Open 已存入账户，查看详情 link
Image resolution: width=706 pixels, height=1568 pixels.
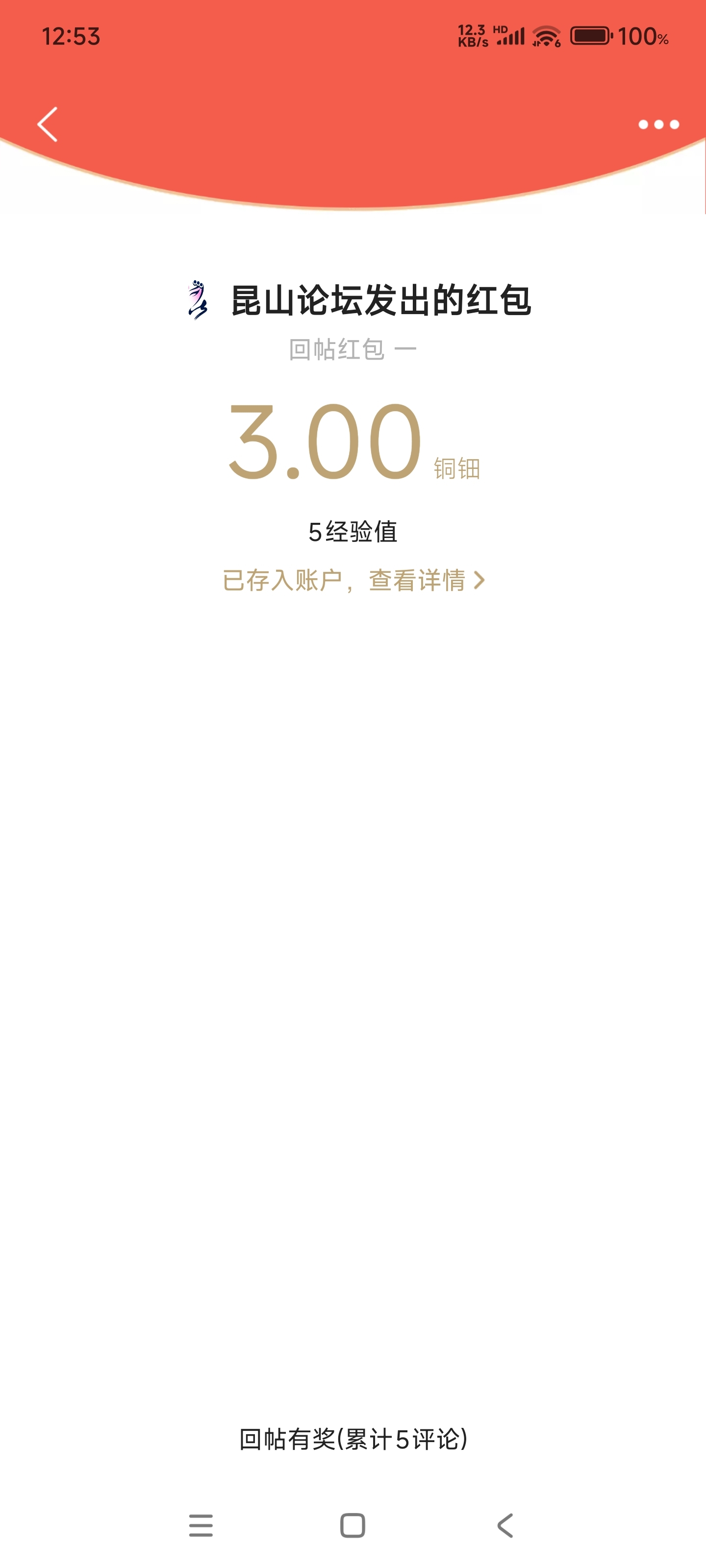tap(354, 580)
